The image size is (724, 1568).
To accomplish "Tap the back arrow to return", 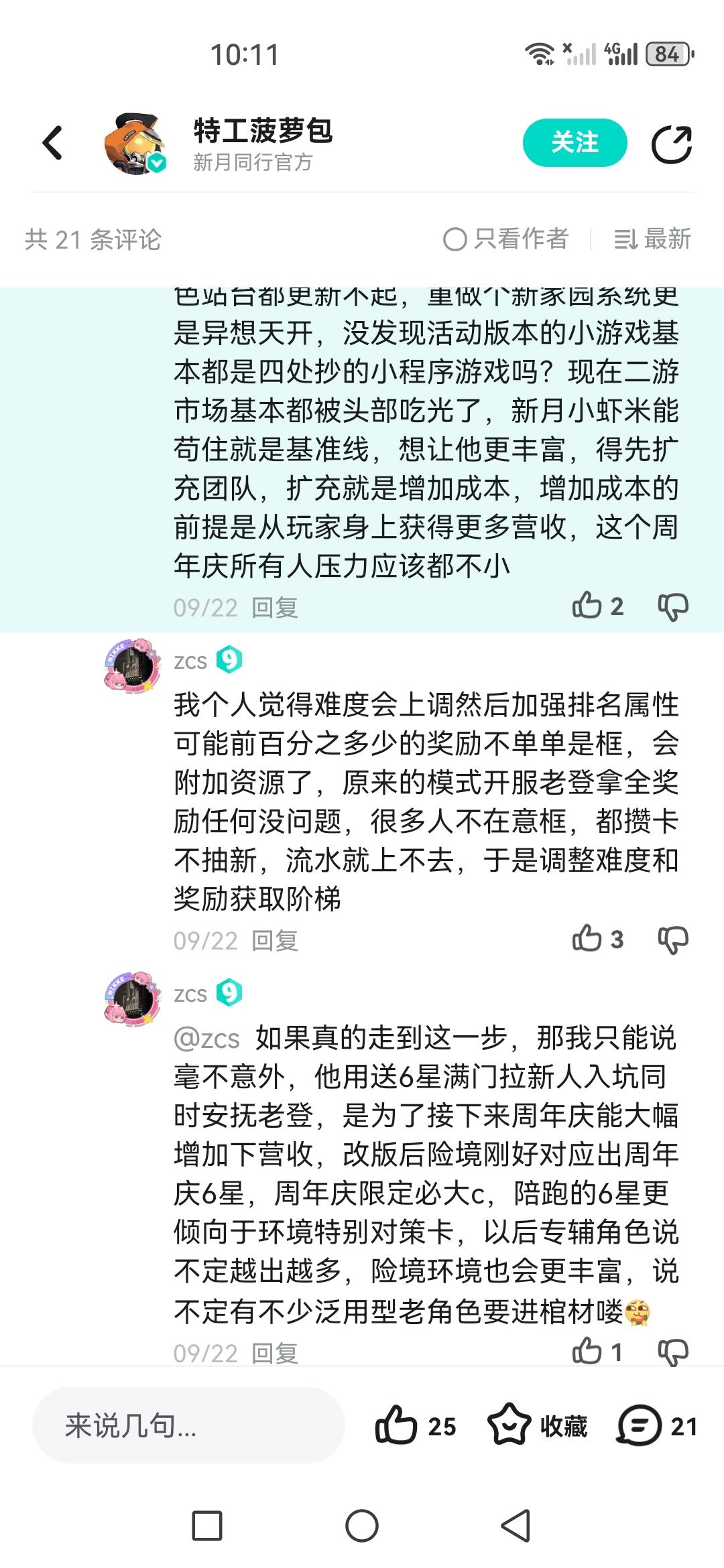I will (x=52, y=144).
